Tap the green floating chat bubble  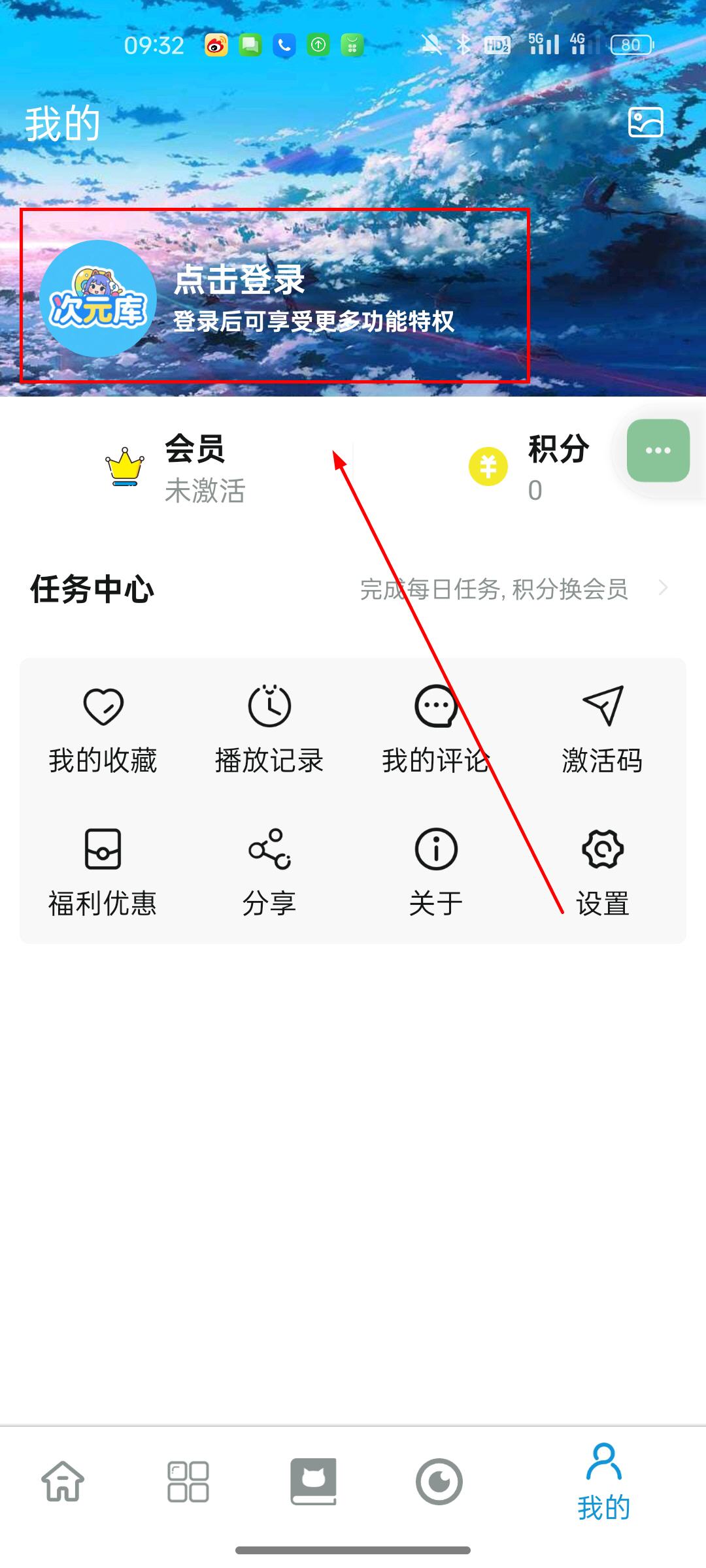(x=658, y=451)
